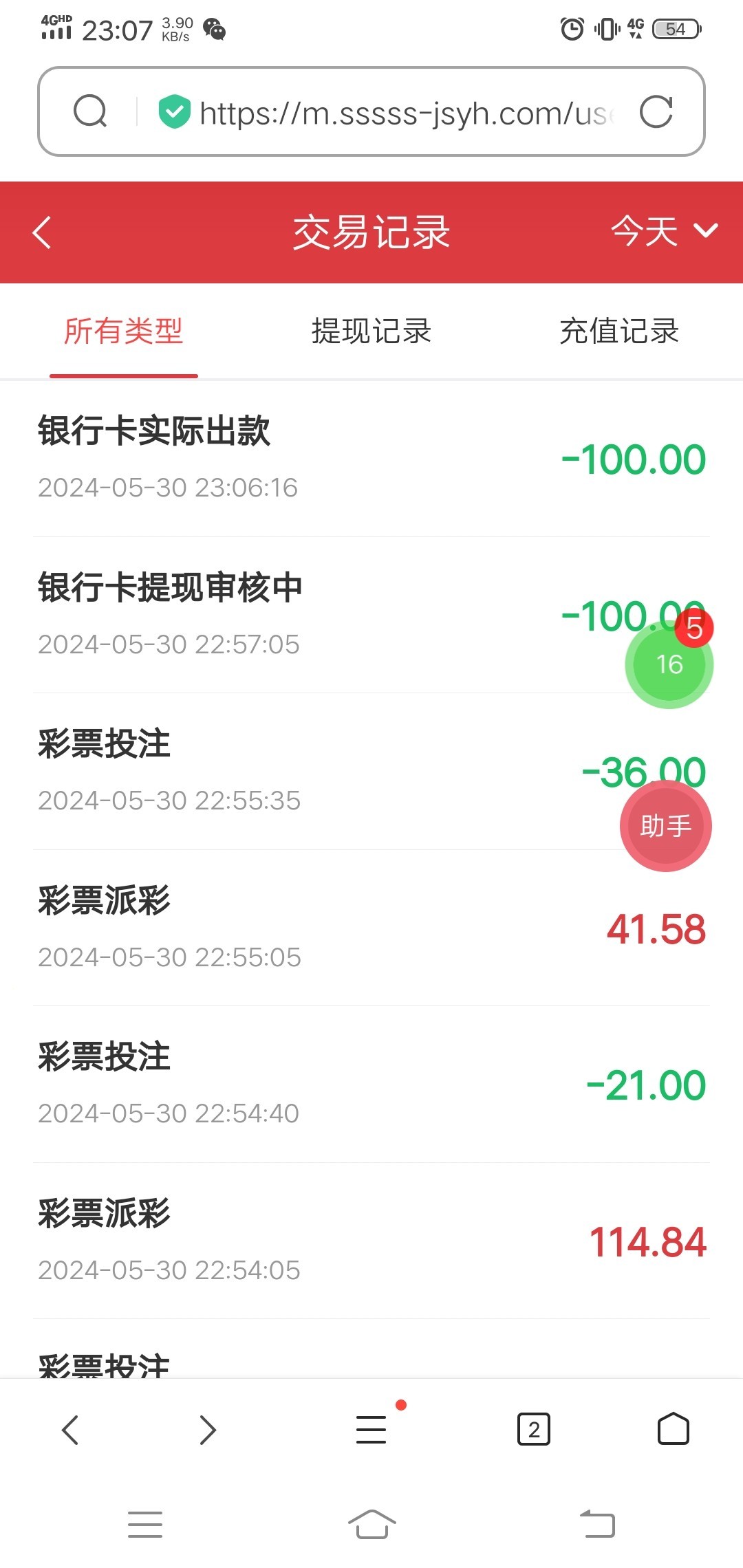The width and height of the screenshot is (743, 1568).
Task: Go to the browser home page
Action: pyautogui.click(x=673, y=1430)
